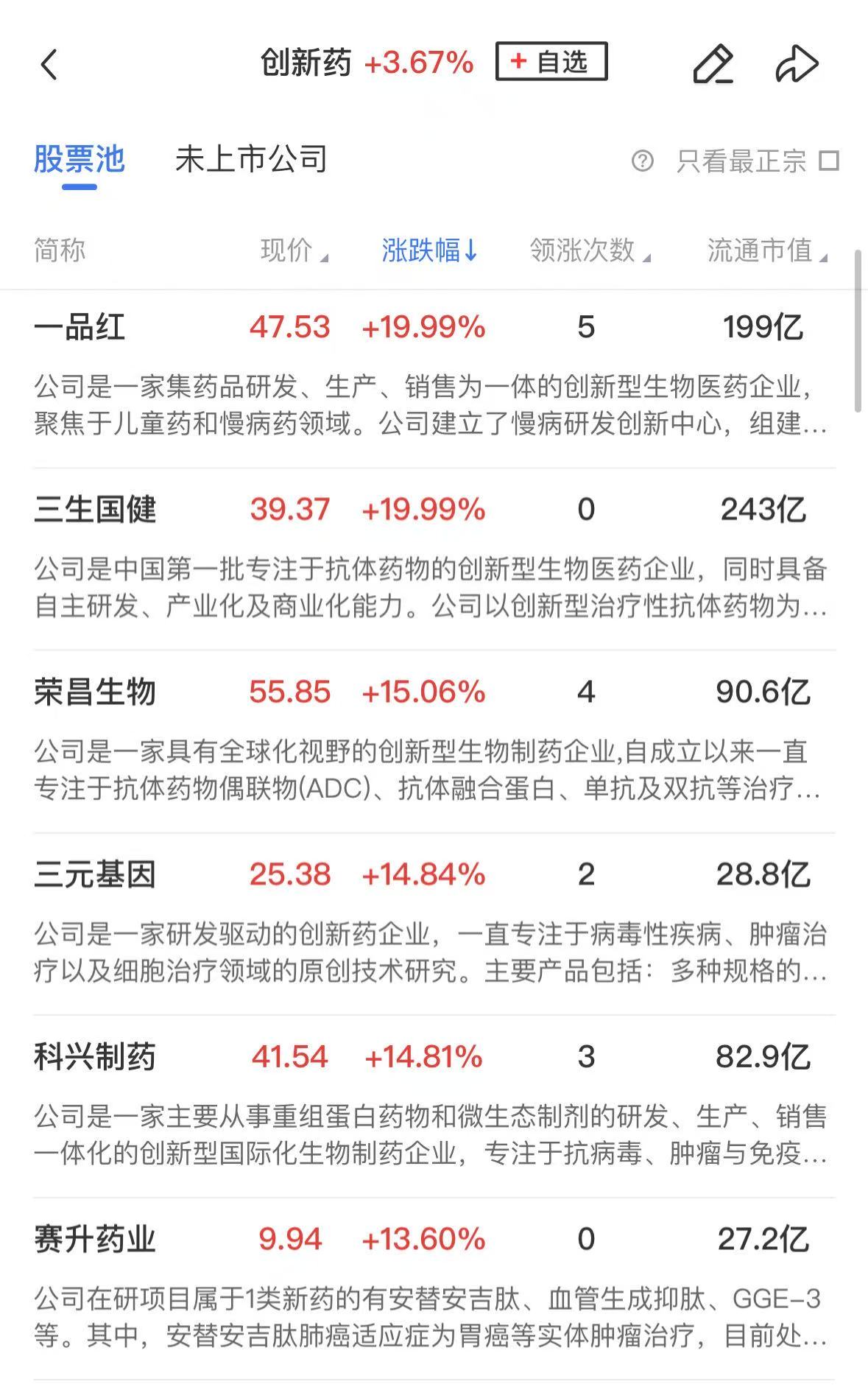
Task: Sort stocks by 领涨次数
Action: click(x=589, y=250)
